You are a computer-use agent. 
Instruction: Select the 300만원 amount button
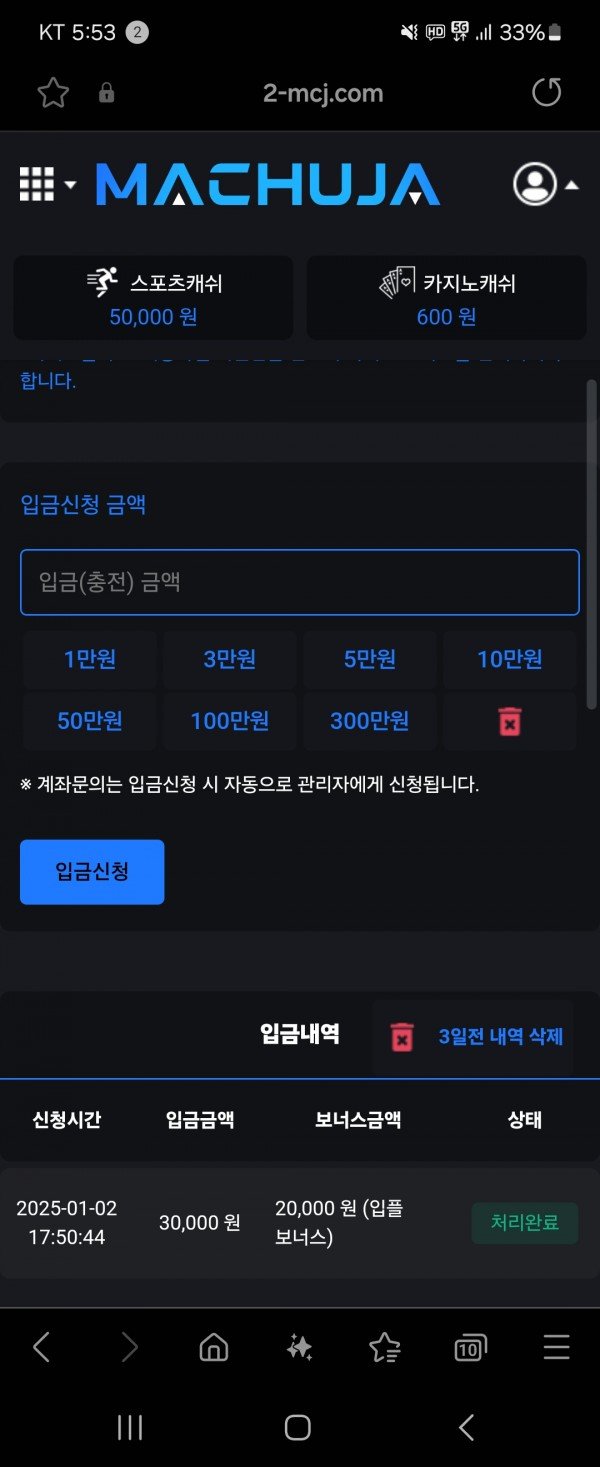370,721
